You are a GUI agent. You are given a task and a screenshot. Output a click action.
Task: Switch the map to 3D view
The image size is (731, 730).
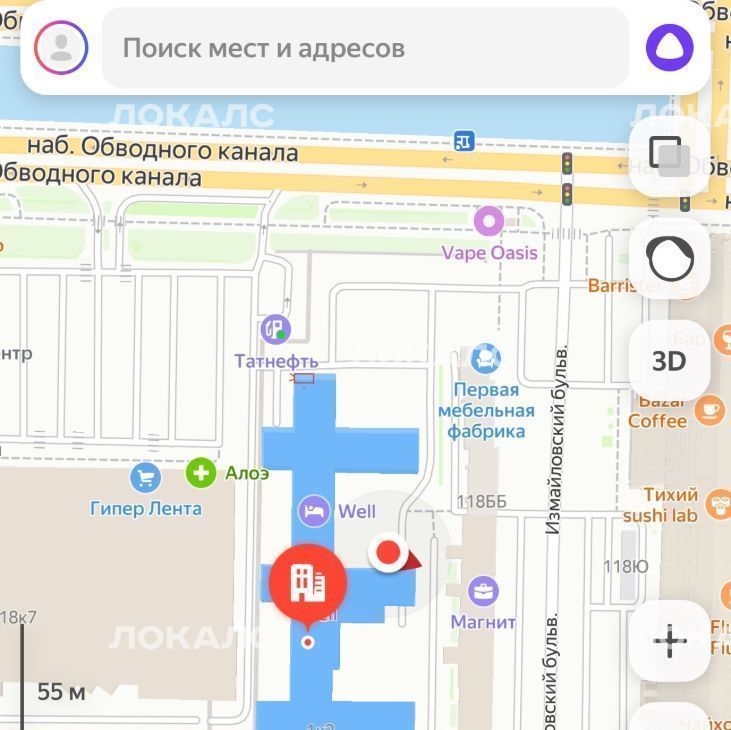669,360
